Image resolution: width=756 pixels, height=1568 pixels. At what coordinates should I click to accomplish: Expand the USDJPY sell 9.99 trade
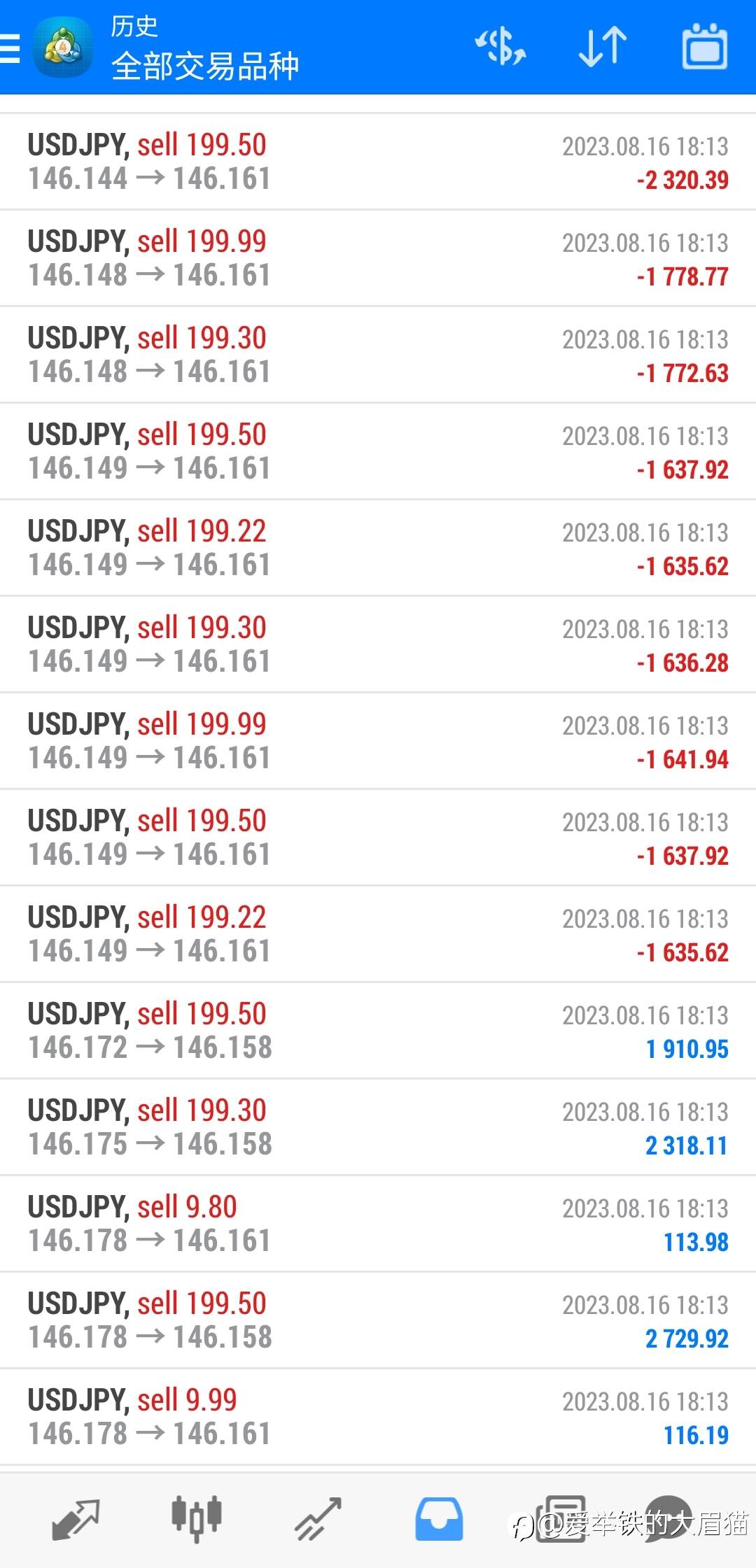click(x=378, y=1417)
